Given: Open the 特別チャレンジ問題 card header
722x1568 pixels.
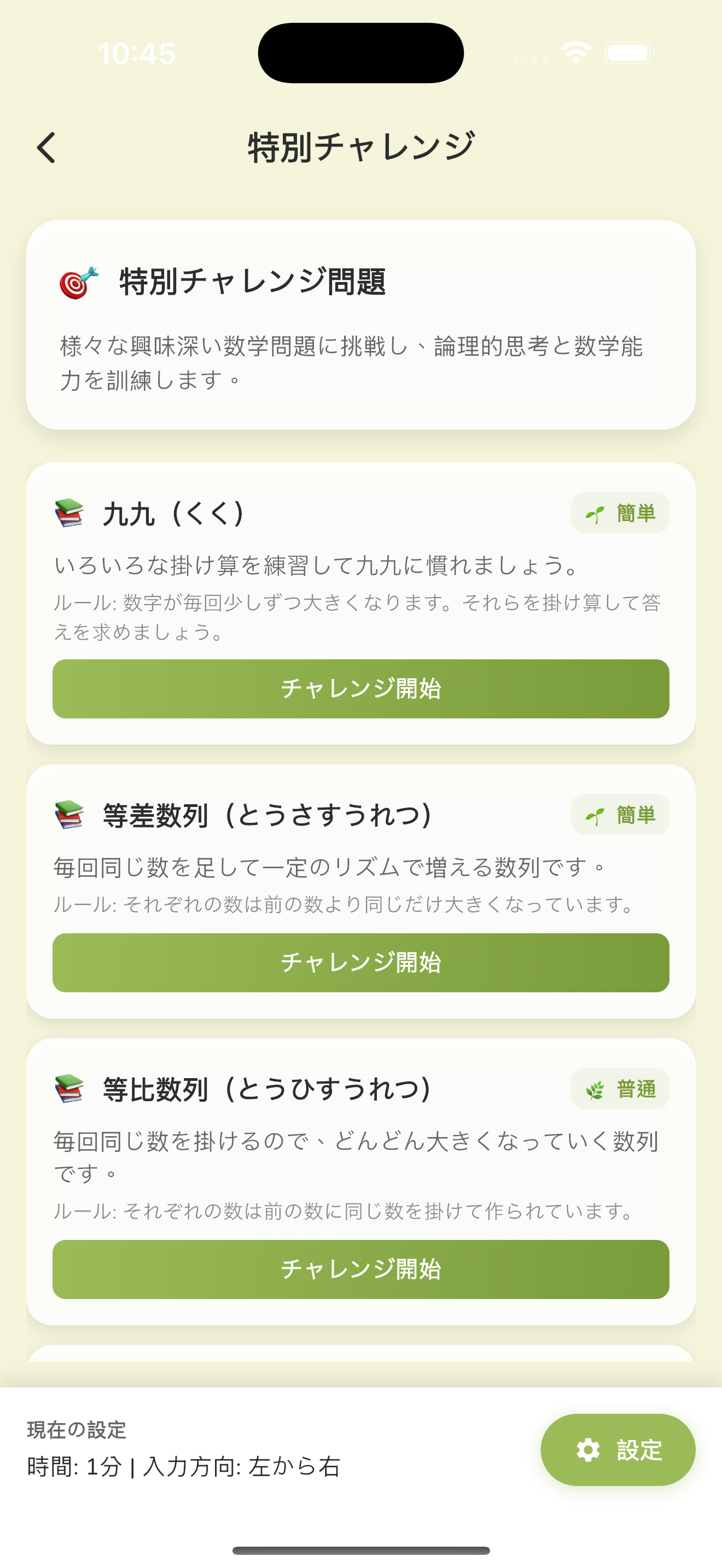Looking at the screenshot, I should point(252,282).
